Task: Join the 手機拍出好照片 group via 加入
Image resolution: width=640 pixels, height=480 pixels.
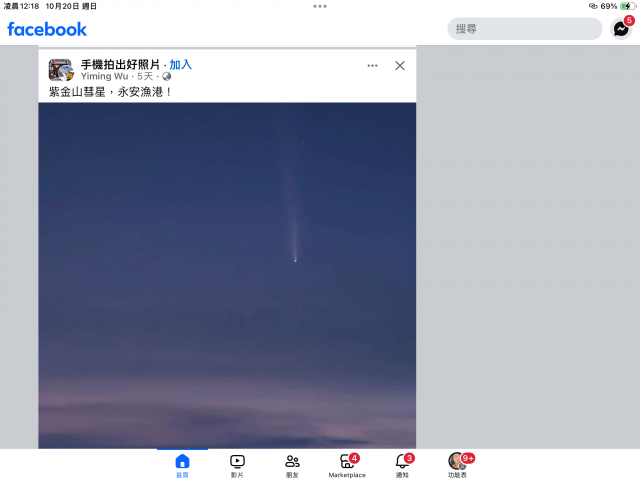Action: point(180,64)
